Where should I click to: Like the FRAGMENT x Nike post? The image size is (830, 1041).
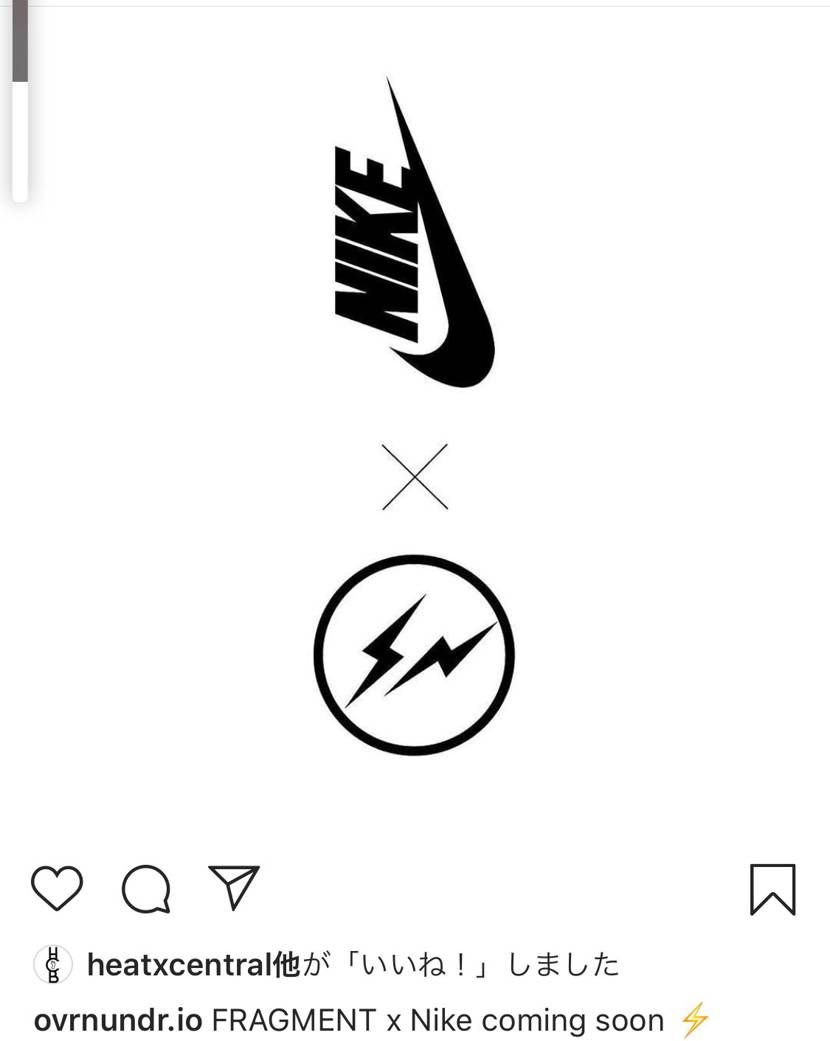click(57, 888)
